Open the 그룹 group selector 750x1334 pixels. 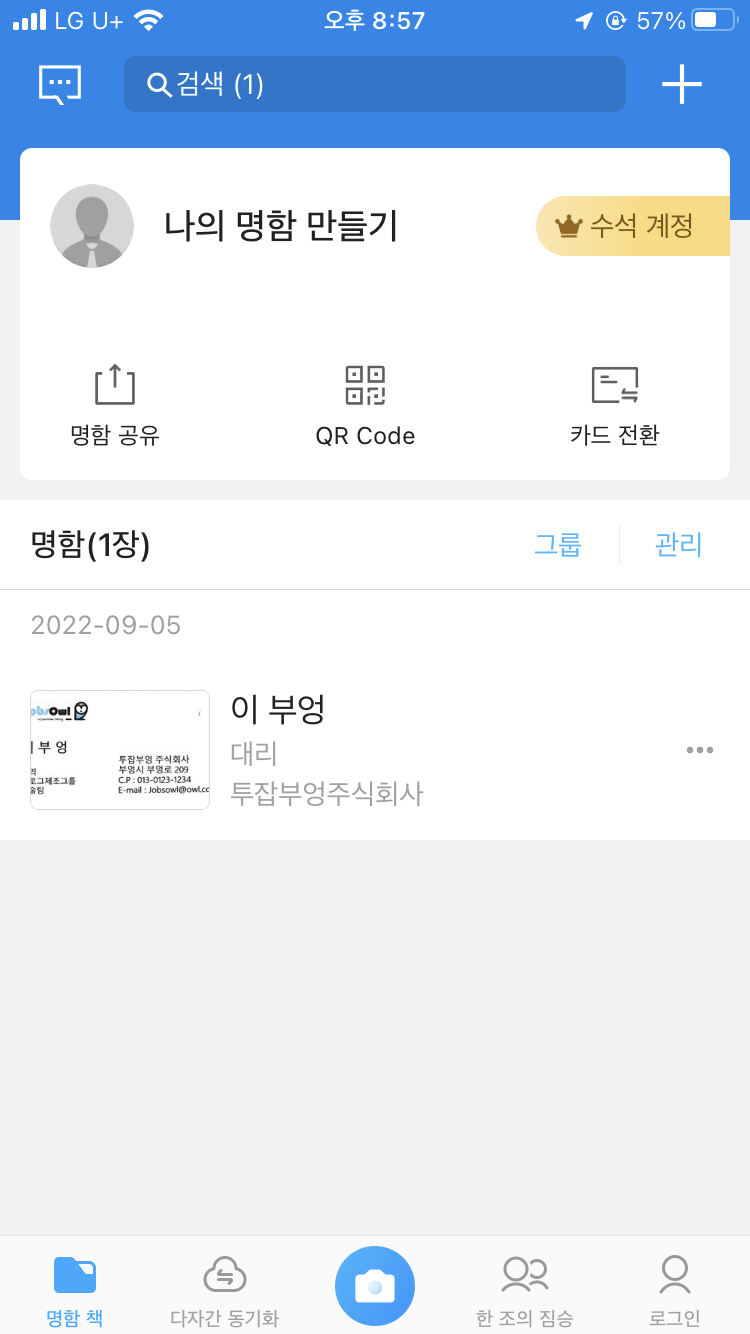coord(558,545)
